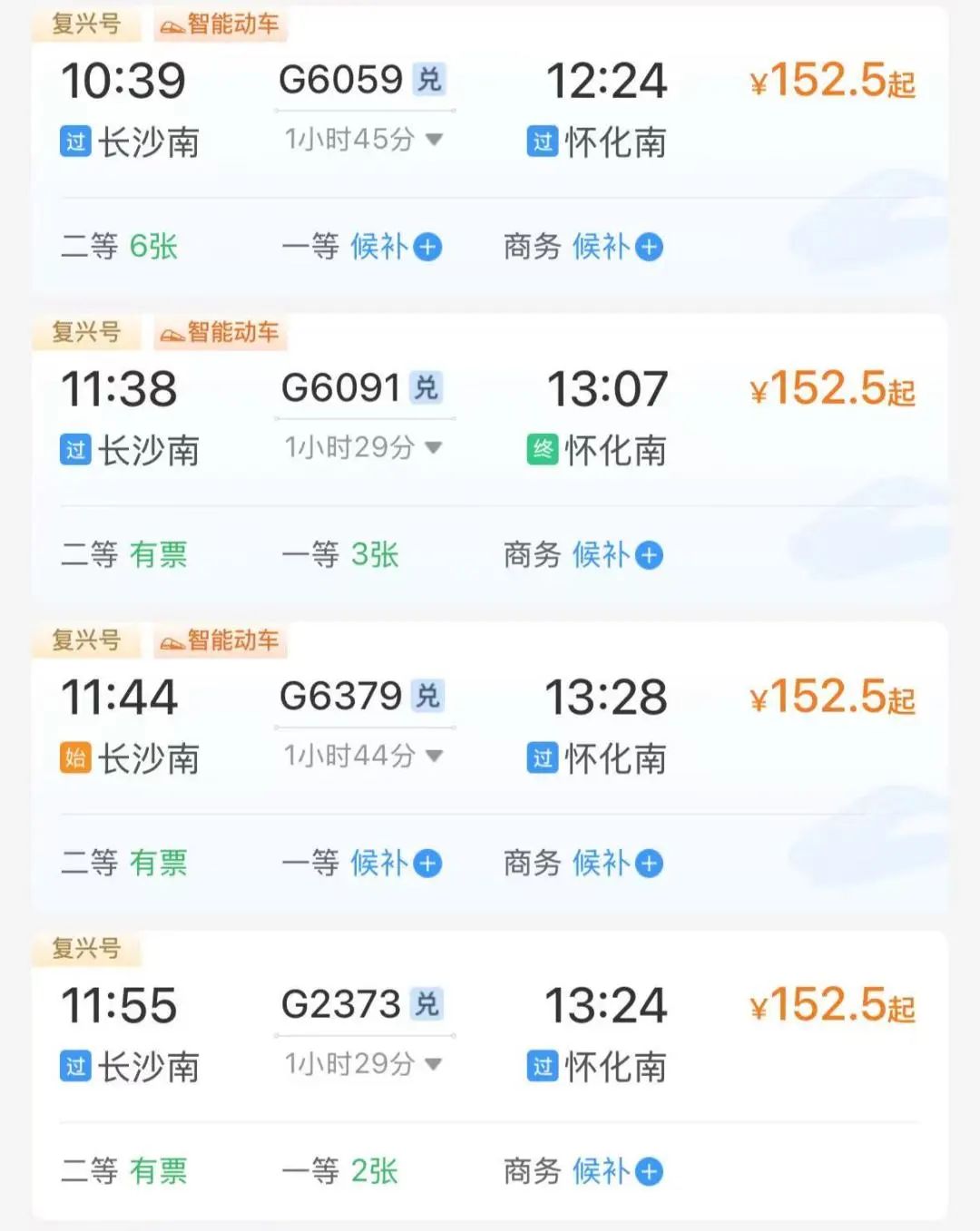This screenshot has width=980, height=1231.
Task: Open train G6059 departing at 10:39
Action: pyautogui.click(x=340, y=80)
